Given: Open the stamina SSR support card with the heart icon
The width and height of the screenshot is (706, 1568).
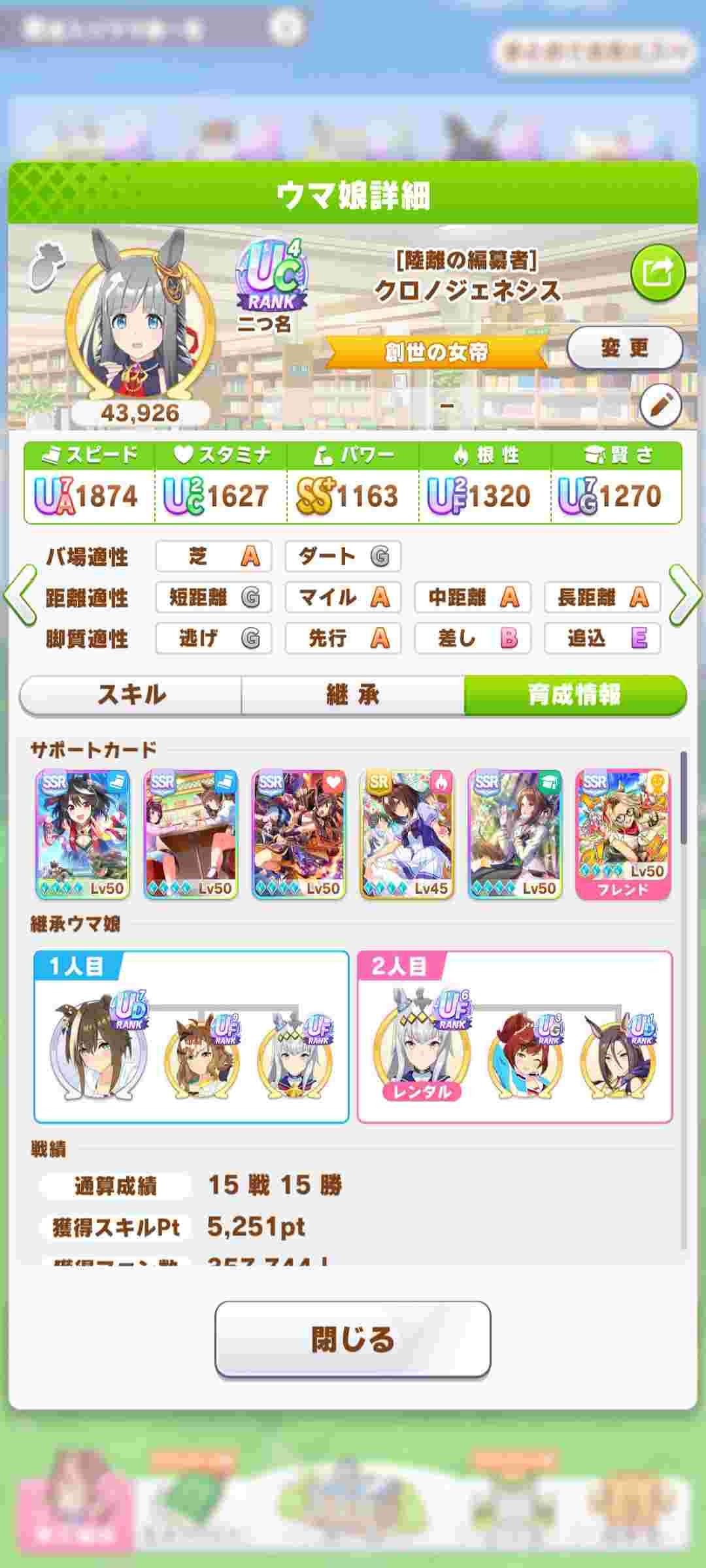Looking at the screenshot, I should 299,834.
